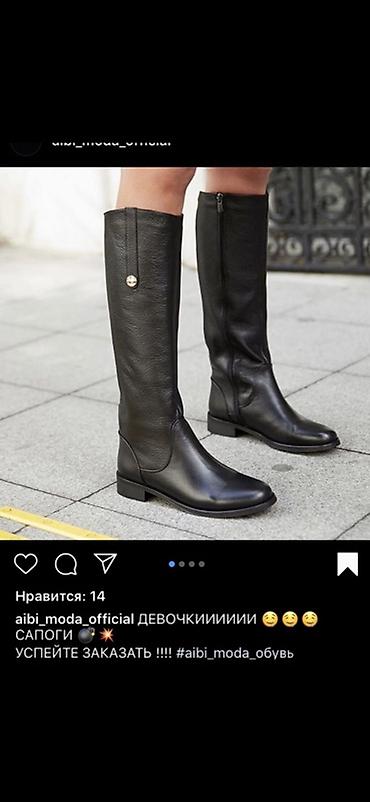The image size is (370, 802).
Task: Open the #aibi_moda_обувь hashtag
Action: pos(235,653)
